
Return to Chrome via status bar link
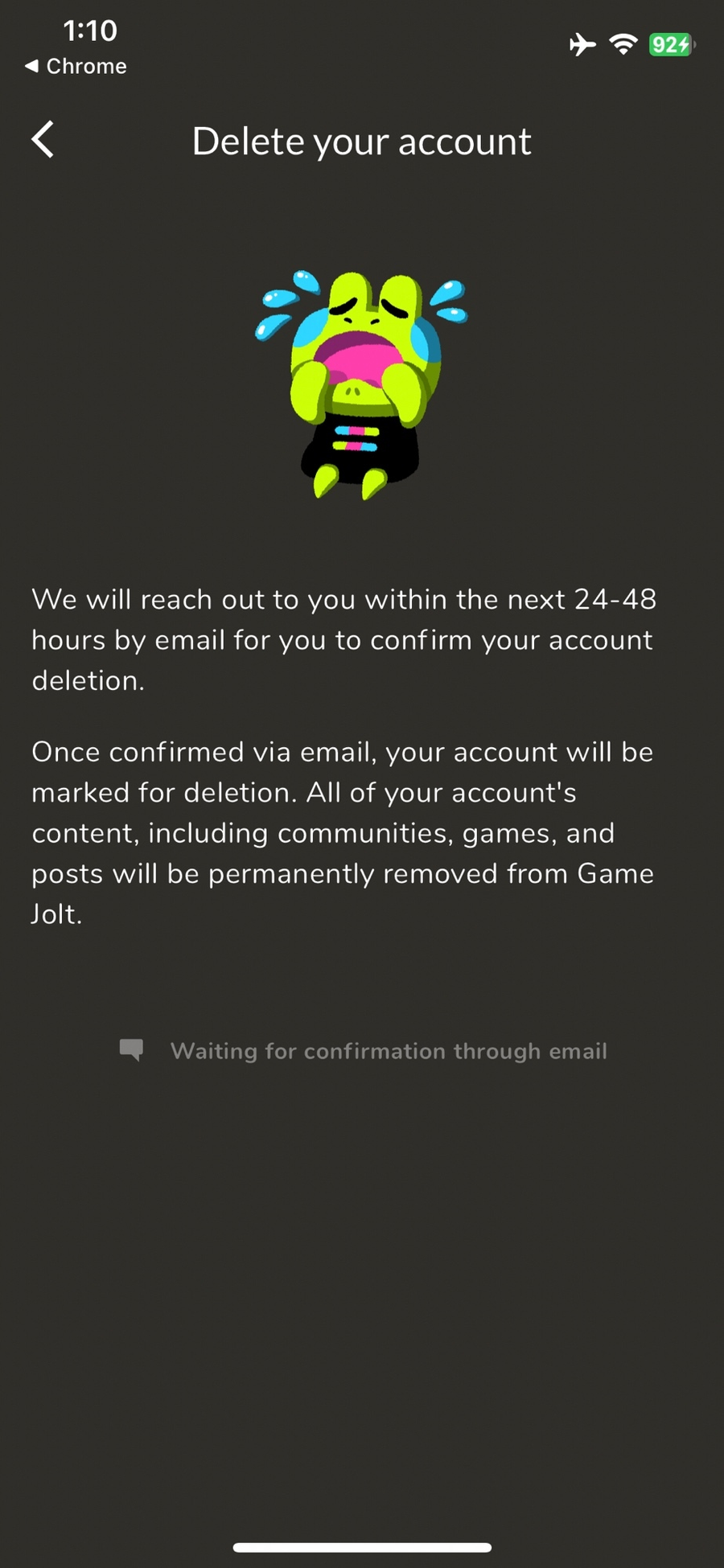click(76, 67)
